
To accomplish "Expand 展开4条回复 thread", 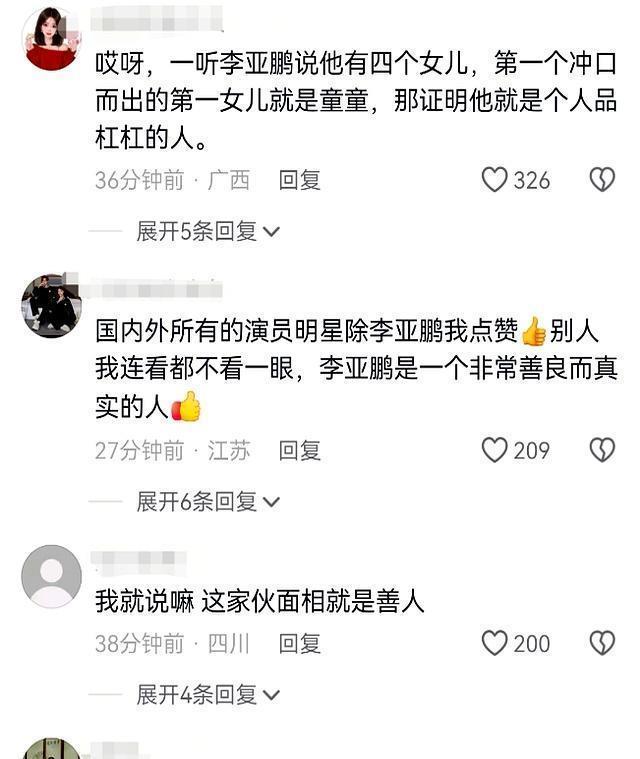I will point(207,693).
